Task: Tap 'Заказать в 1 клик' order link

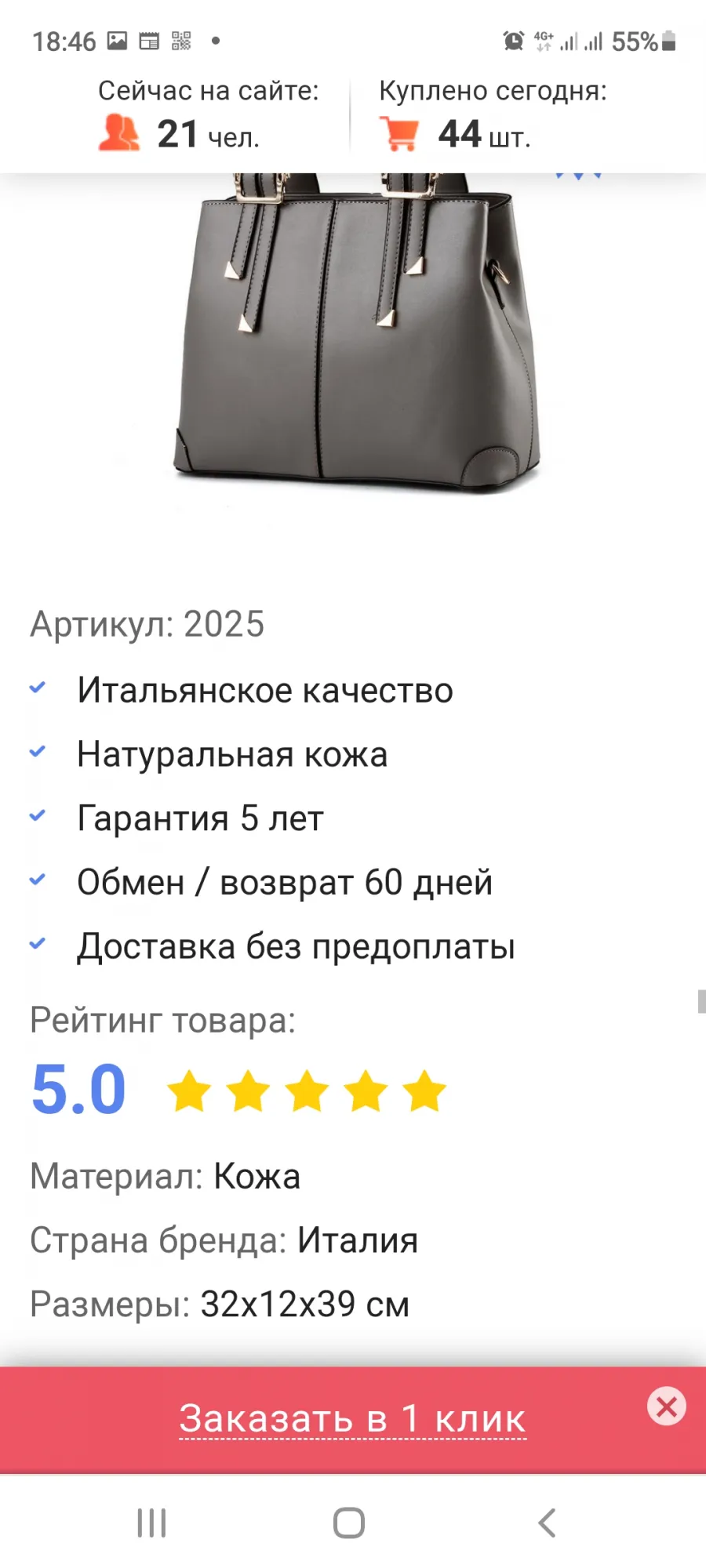Action: pyautogui.click(x=352, y=1419)
